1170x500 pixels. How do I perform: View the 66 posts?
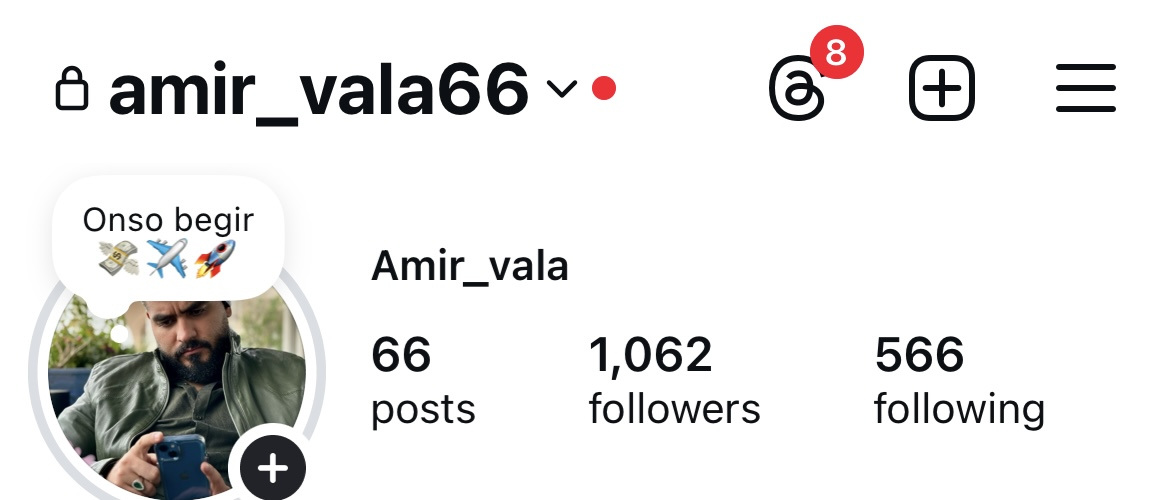click(422, 380)
